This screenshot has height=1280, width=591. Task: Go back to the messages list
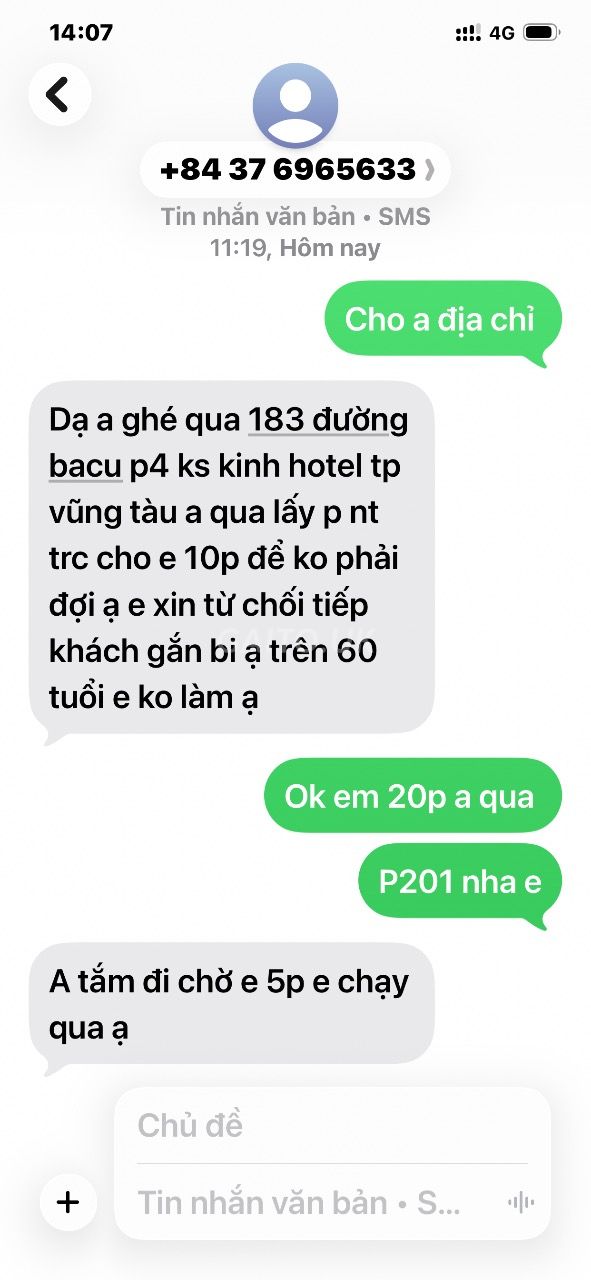point(59,95)
